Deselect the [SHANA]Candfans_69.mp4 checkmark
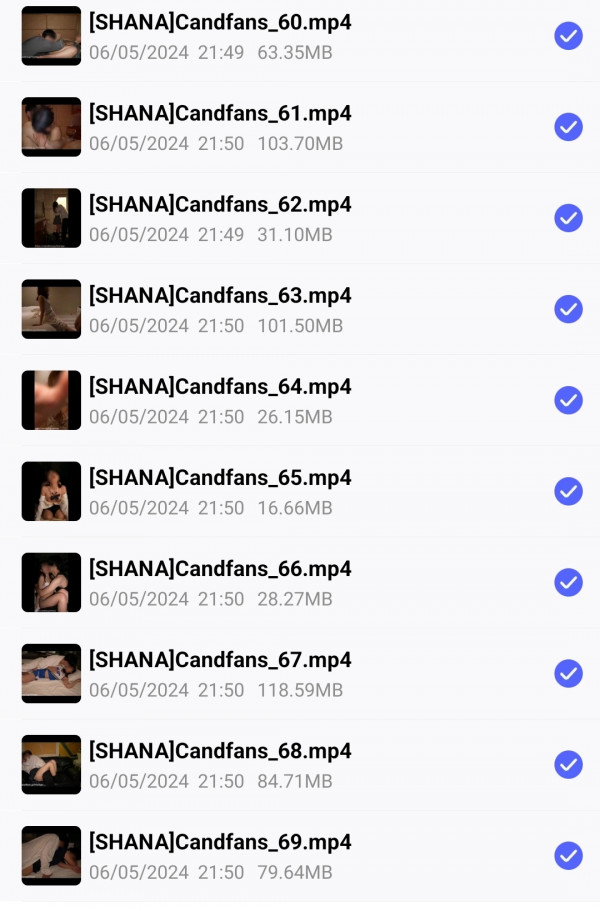Screen dimensions: 600x911 (x=568, y=855)
